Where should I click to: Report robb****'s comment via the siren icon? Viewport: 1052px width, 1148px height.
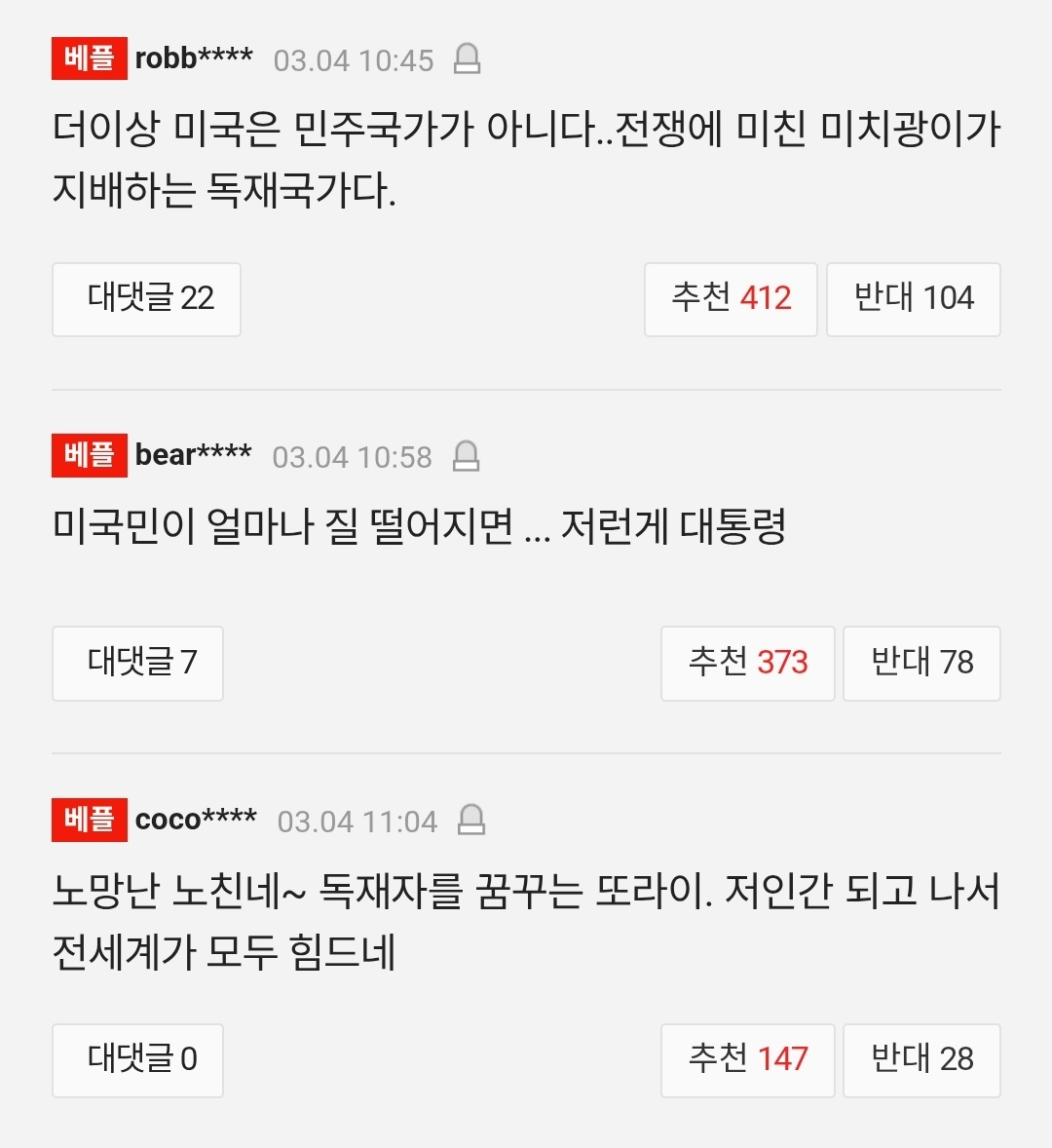click(468, 59)
